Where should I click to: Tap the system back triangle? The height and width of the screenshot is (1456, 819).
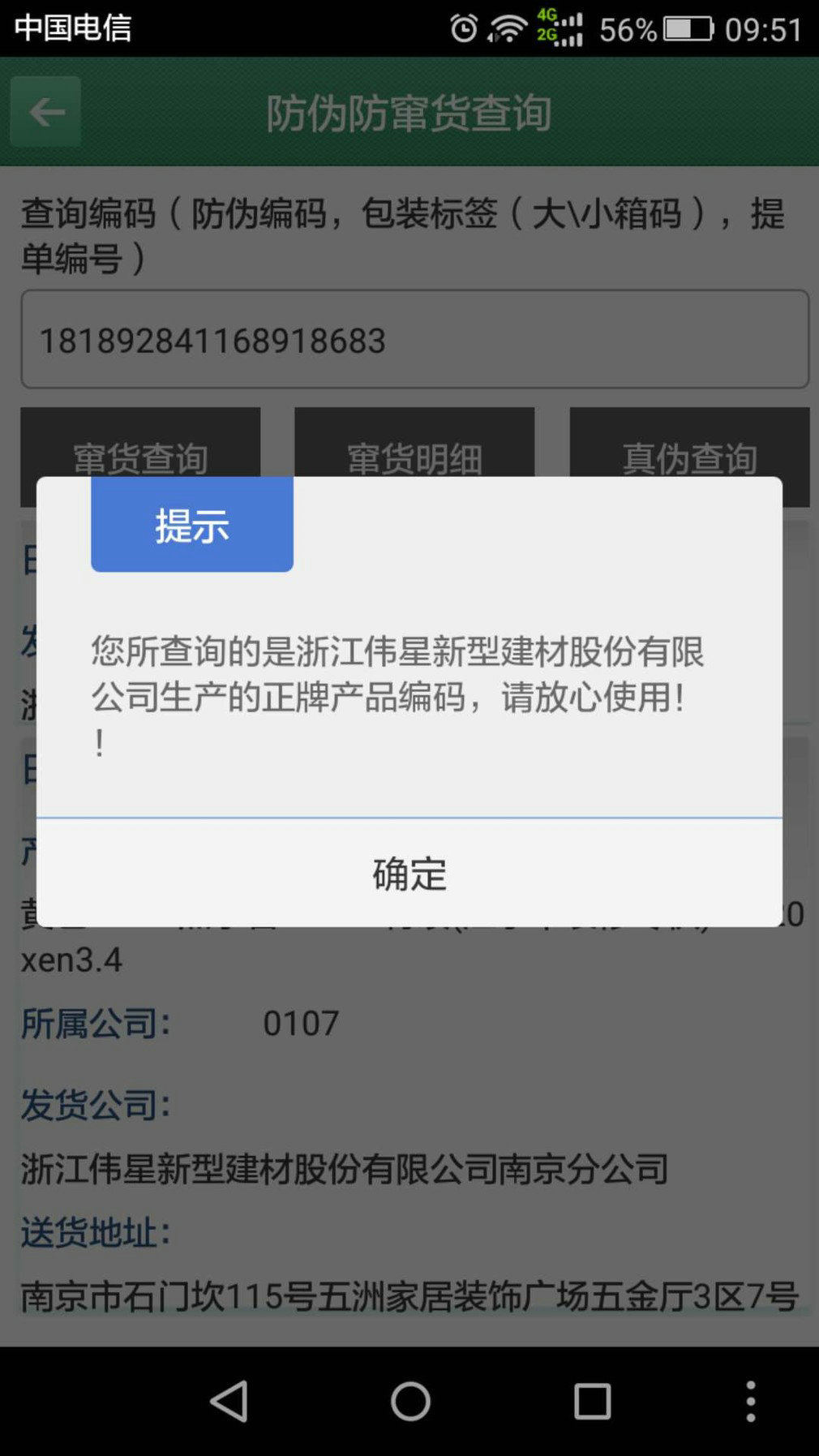[229, 1401]
